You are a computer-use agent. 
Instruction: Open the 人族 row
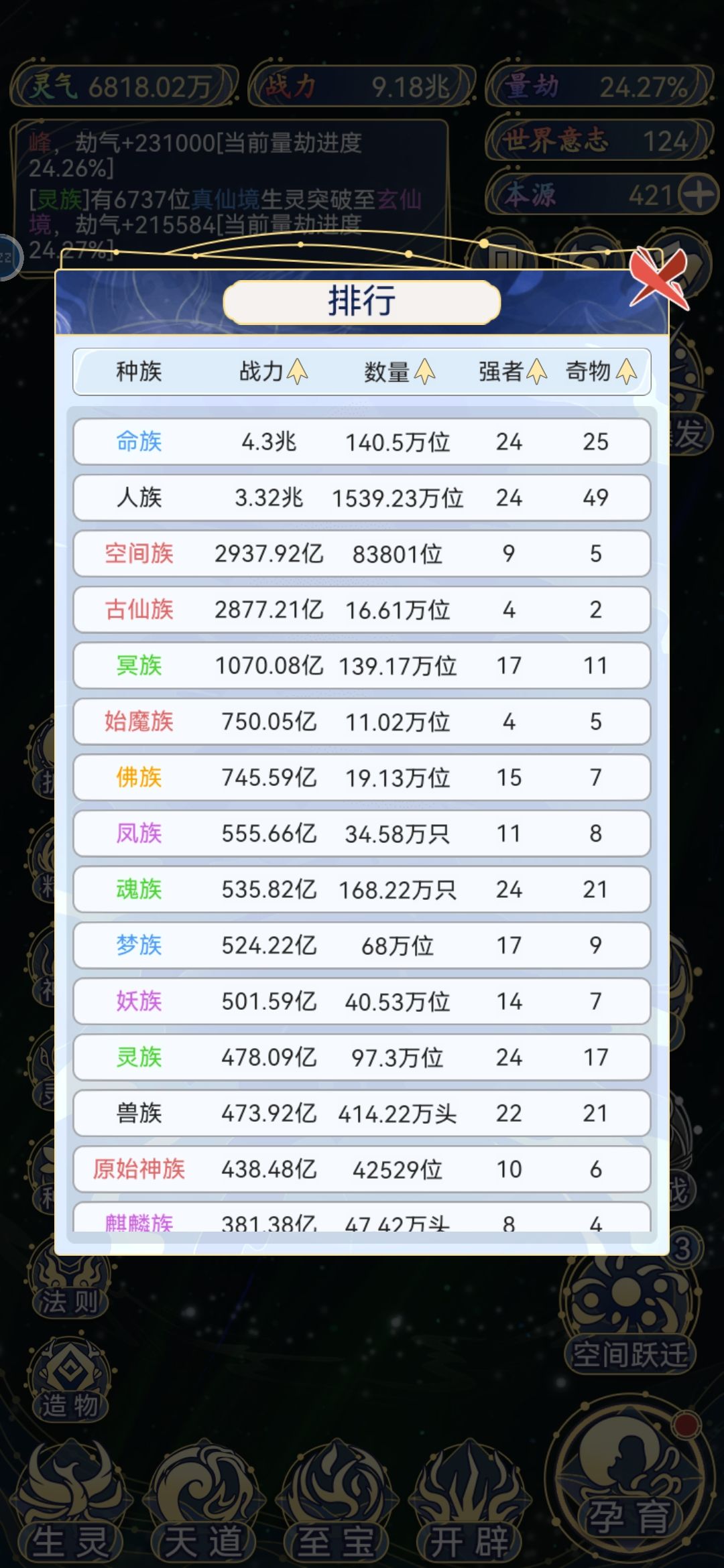362,498
